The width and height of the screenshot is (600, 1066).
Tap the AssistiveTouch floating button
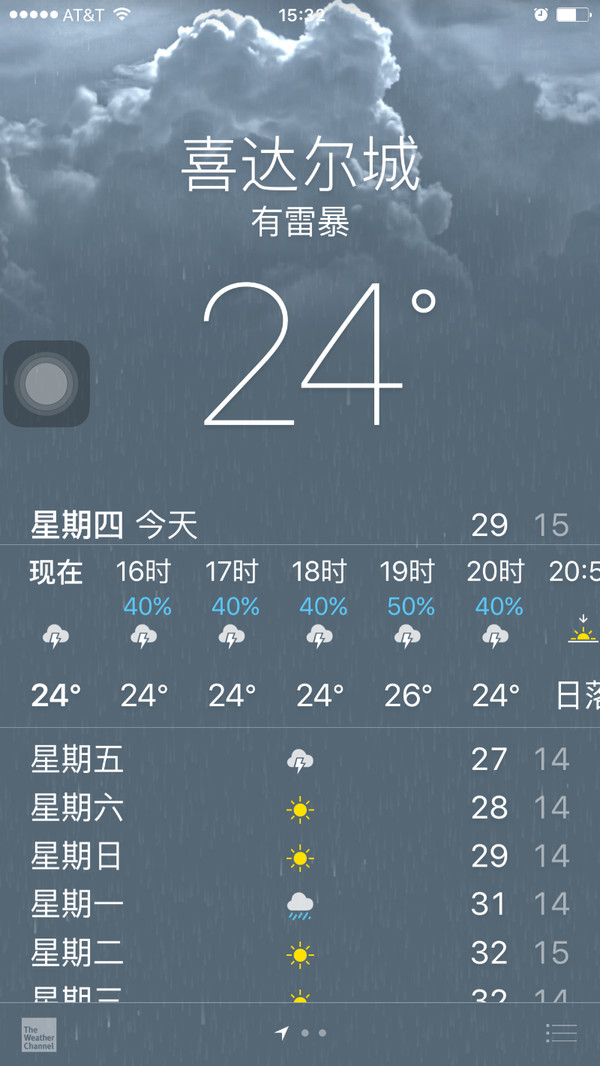(47, 384)
